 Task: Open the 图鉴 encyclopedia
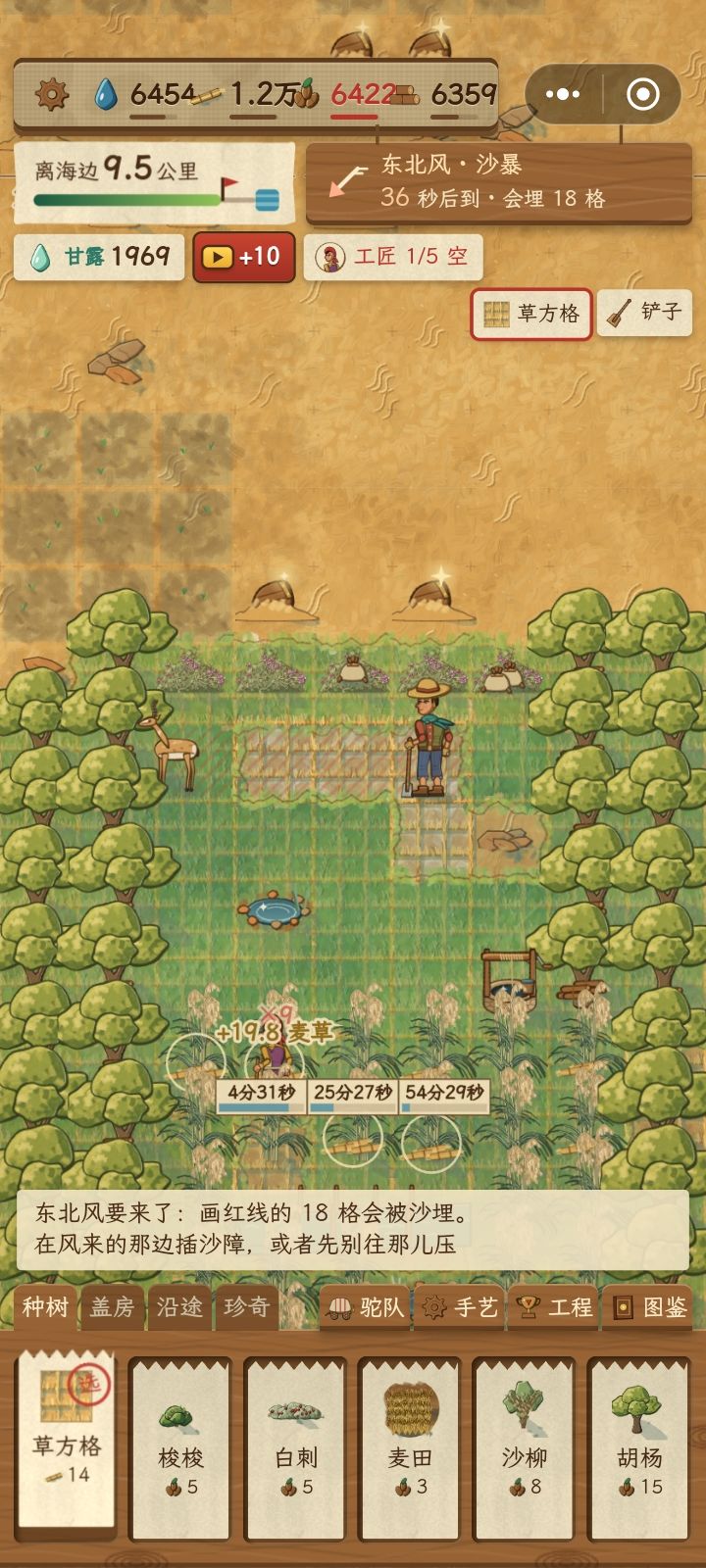coord(647,1307)
